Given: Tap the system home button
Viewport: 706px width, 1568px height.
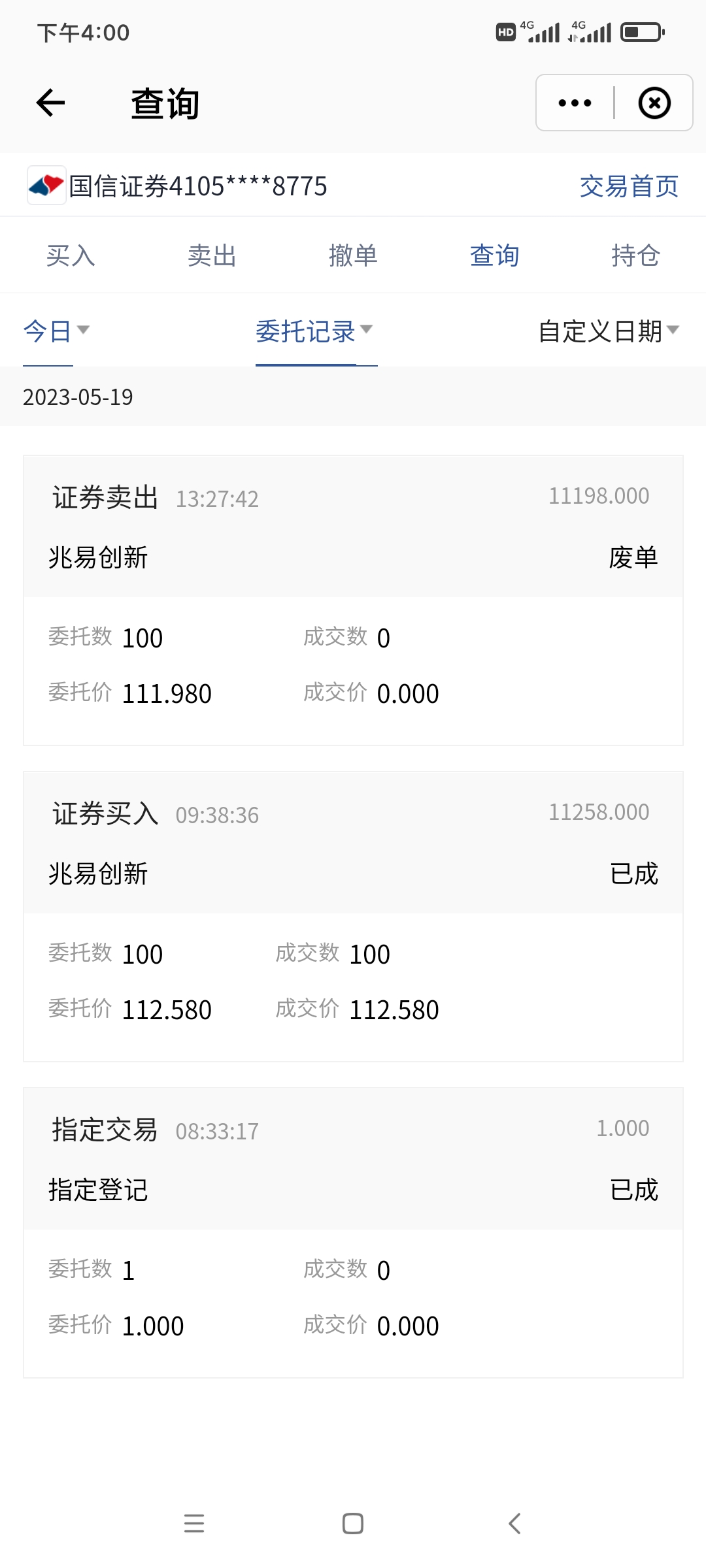Looking at the screenshot, I should pos(353,1524).
